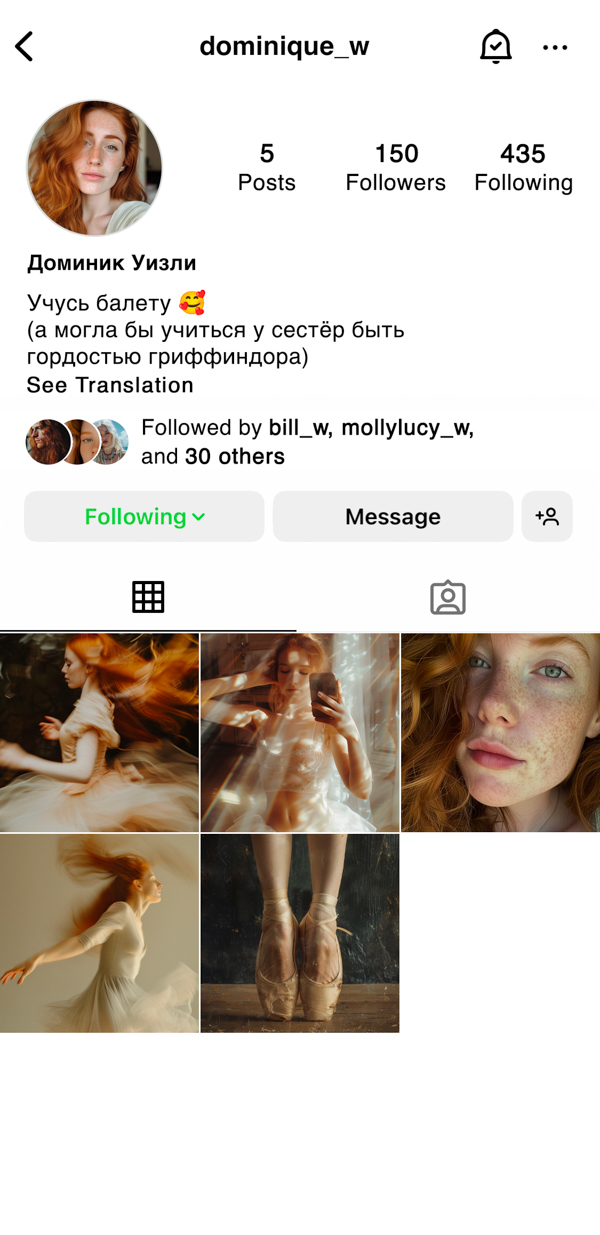Switch to the posts grid tab
Viewport: 600px width, 1235px height.
pos(148,597)
